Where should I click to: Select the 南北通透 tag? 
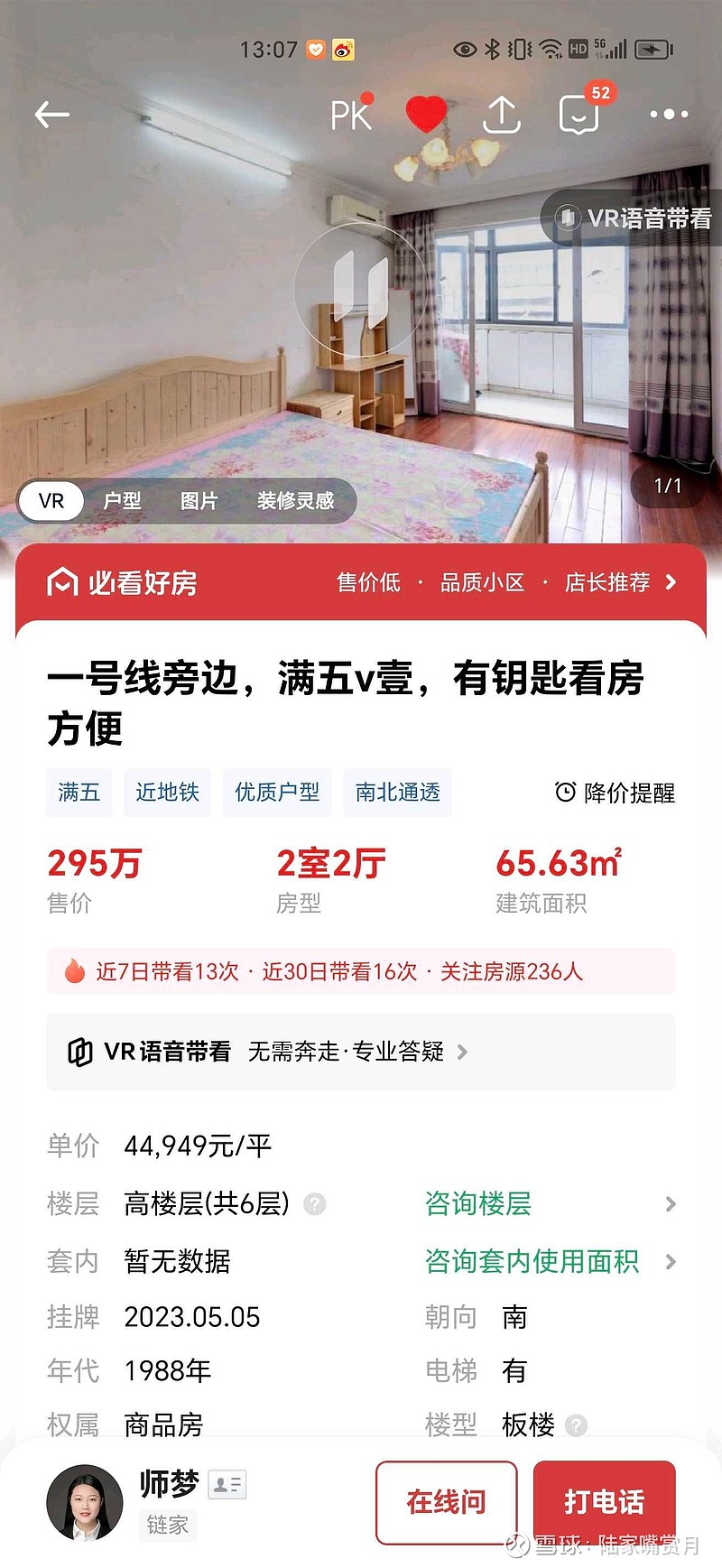(396, 793)
